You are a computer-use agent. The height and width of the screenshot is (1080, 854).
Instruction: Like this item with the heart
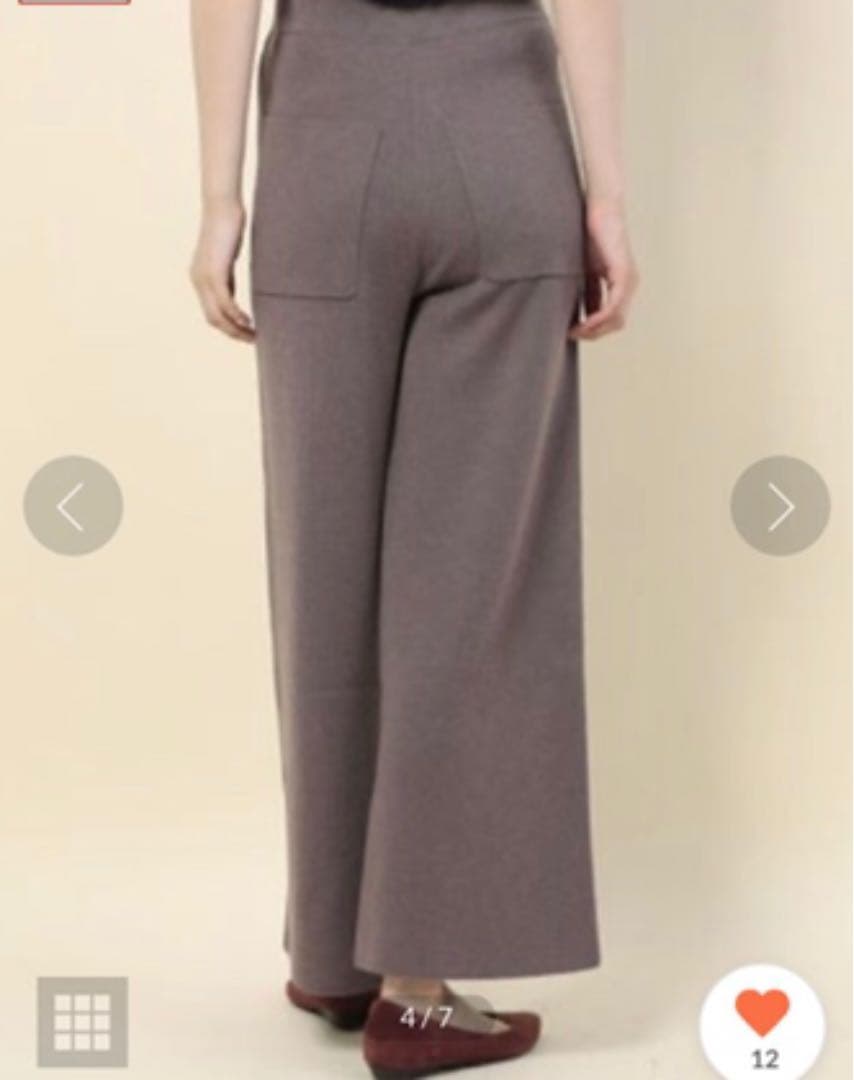(762, 1015)
